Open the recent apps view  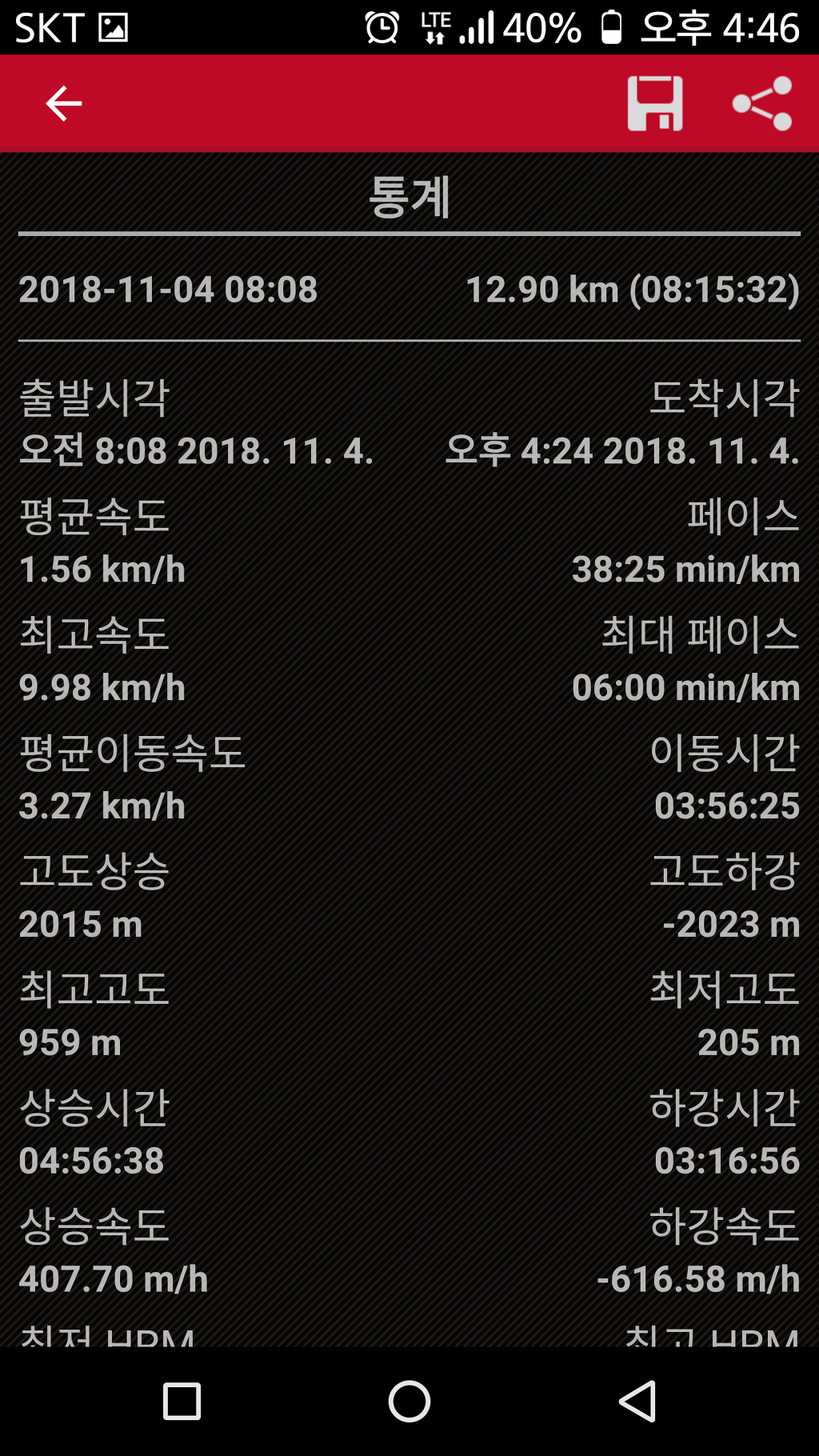[182, 1402]
